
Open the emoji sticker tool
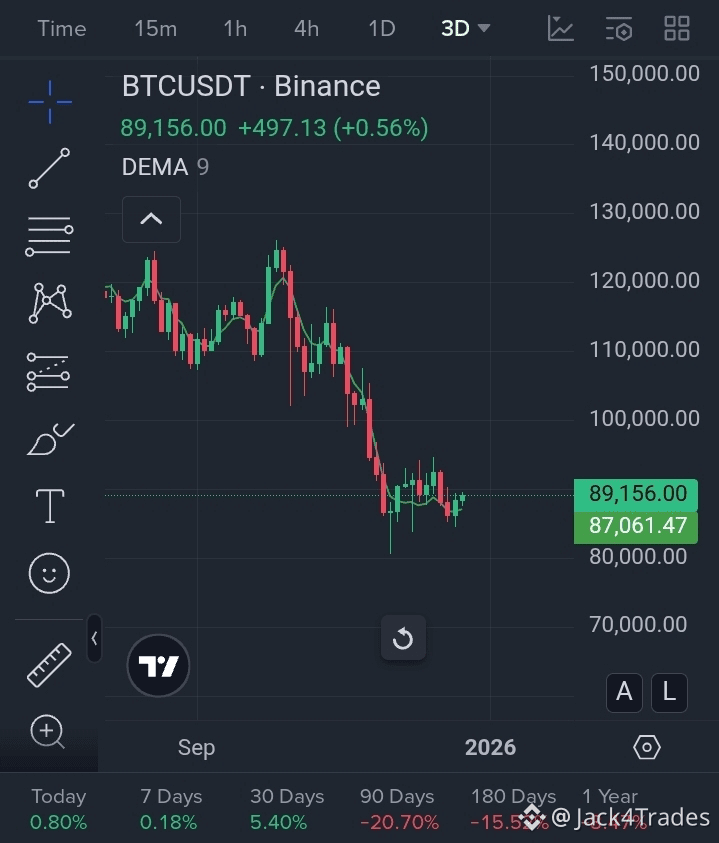(x=49, y=573)
